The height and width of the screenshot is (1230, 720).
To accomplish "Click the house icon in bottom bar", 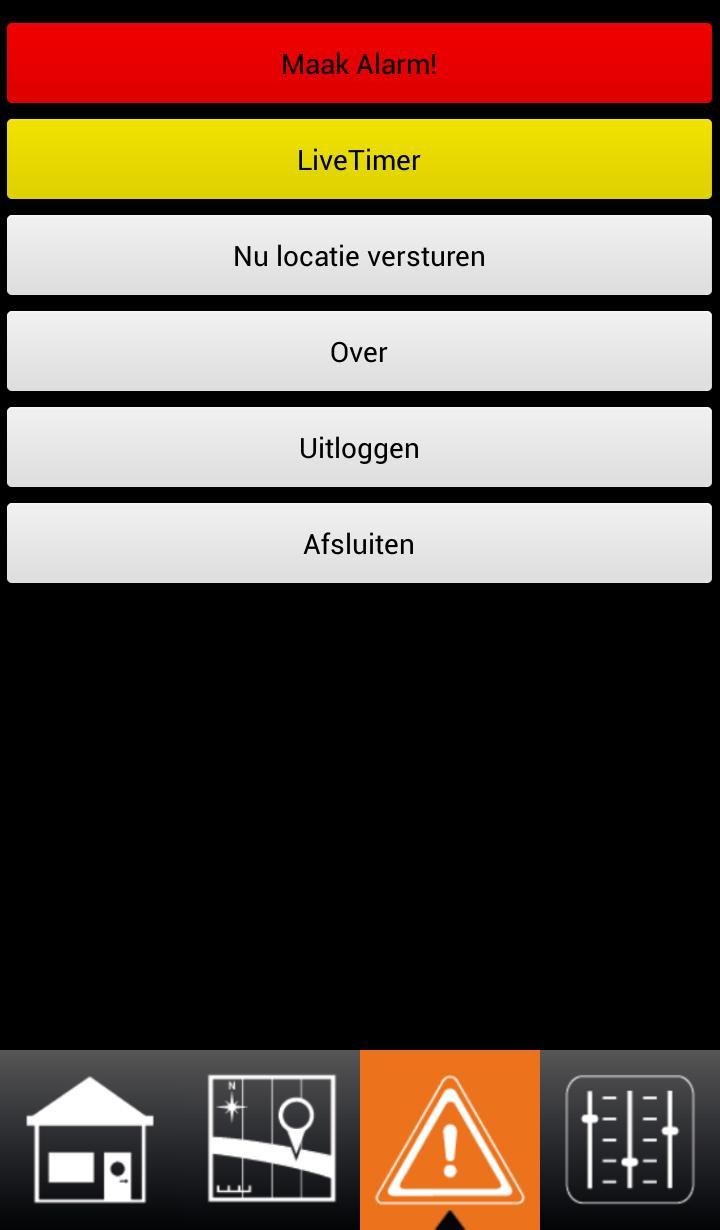I will tap(90, 1138).
